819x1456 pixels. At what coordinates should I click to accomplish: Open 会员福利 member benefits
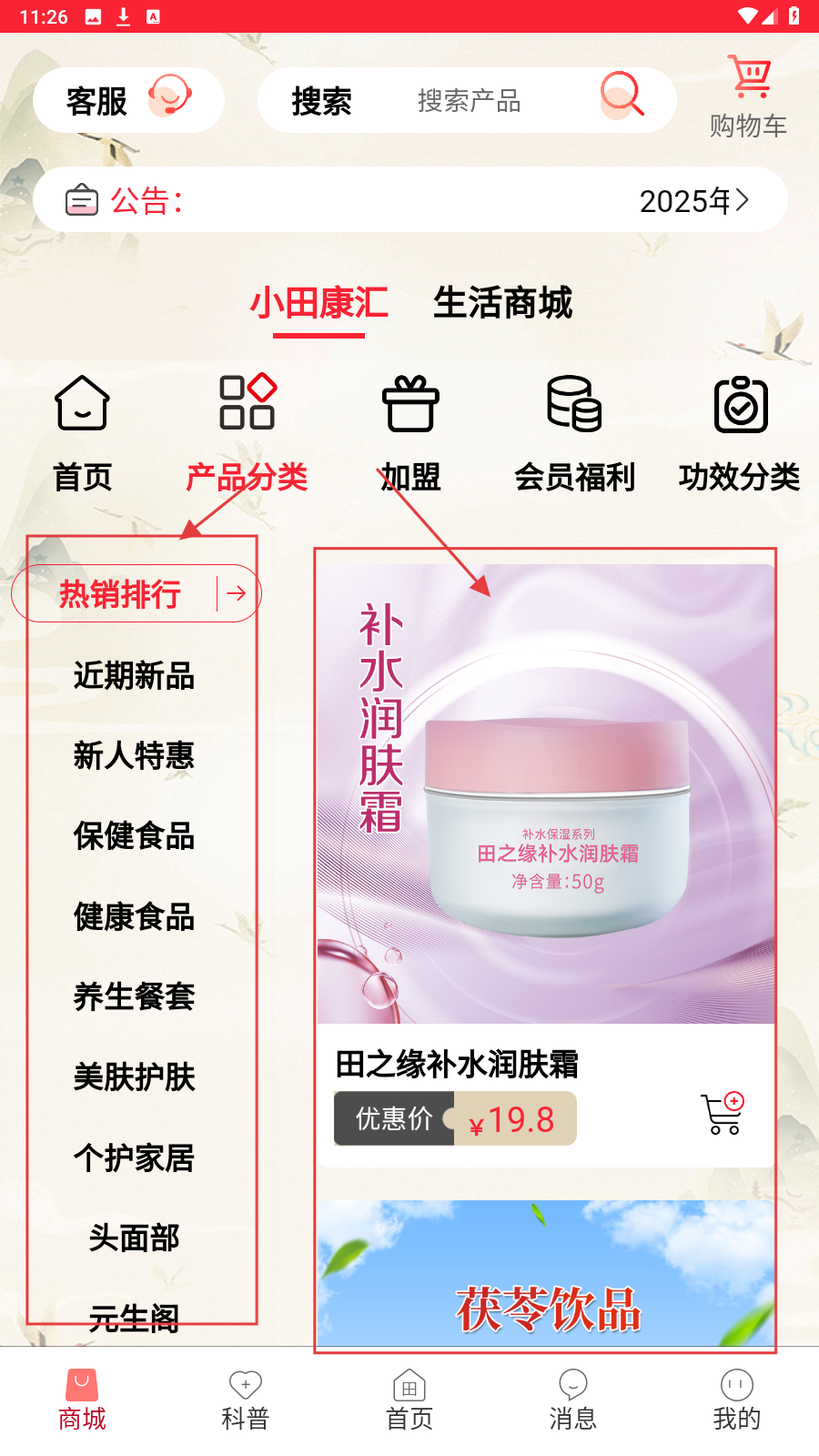(x=574, y=434)
